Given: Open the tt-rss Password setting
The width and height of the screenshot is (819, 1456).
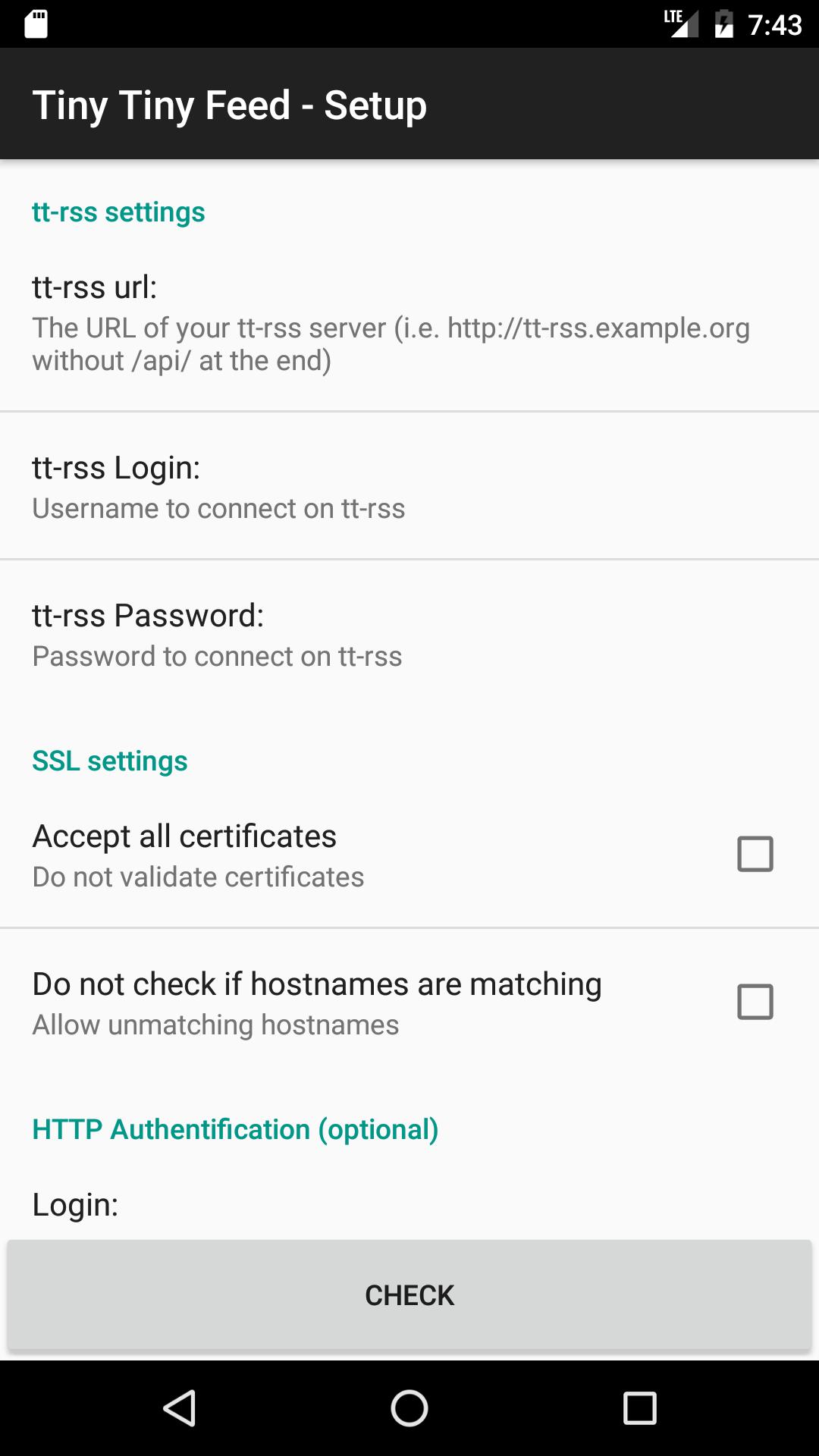Looking at the screenshot, I should tap(409, 635).
